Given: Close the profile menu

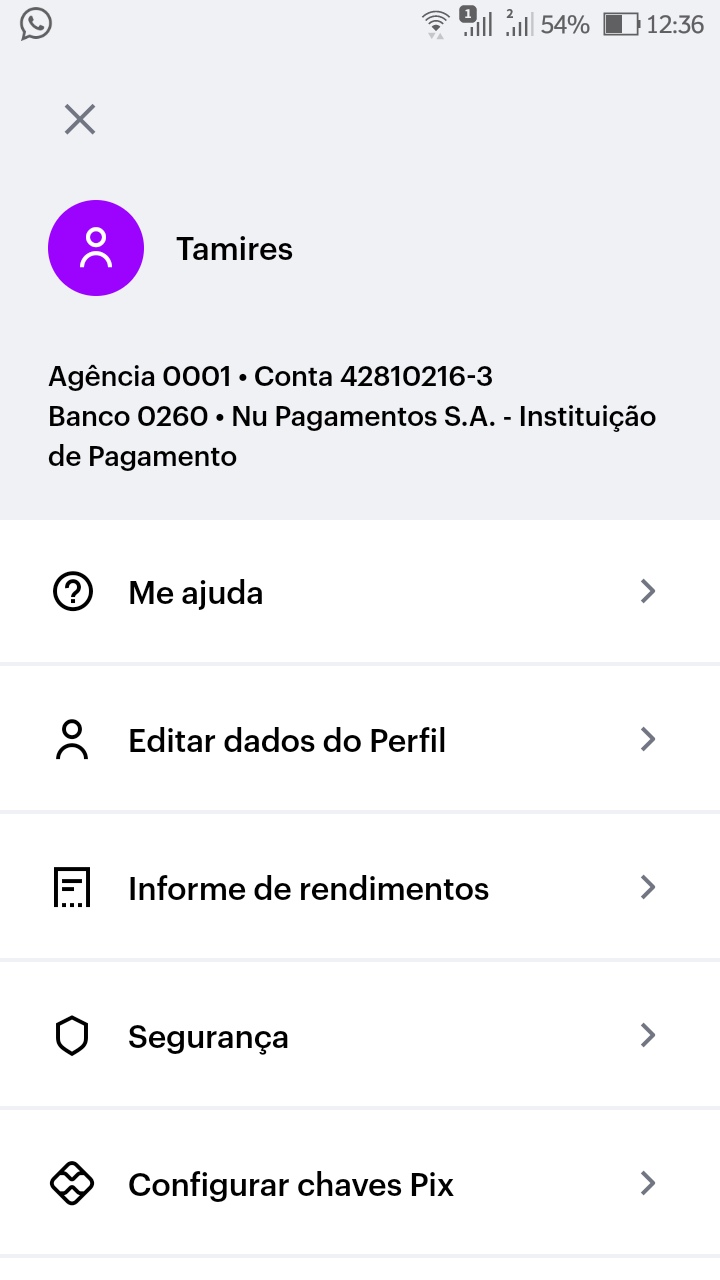Looking at the screenshot, I should pyautogui.click(x=80, y=120).
